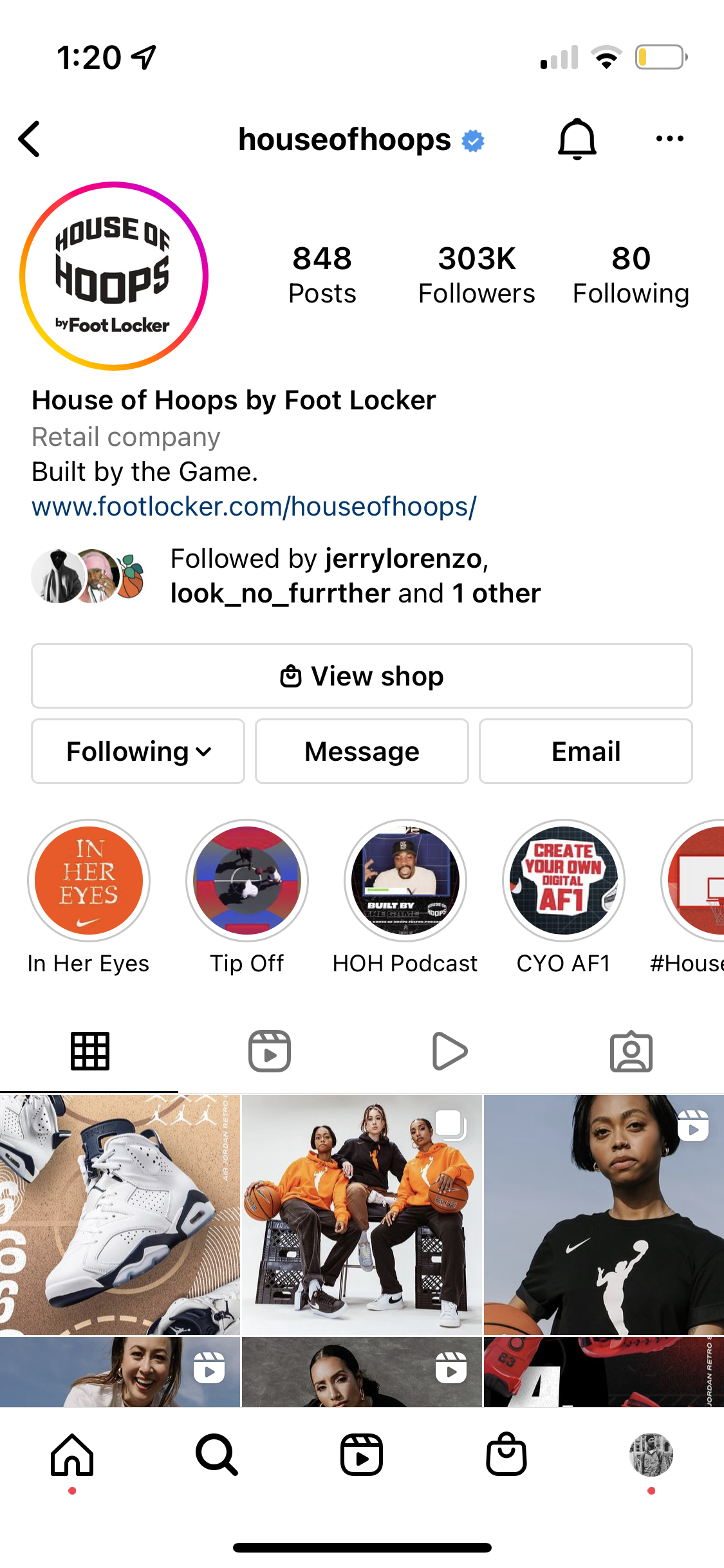
Task: Open the In Her Eyes highlight
Action: [x=89, y=881]
